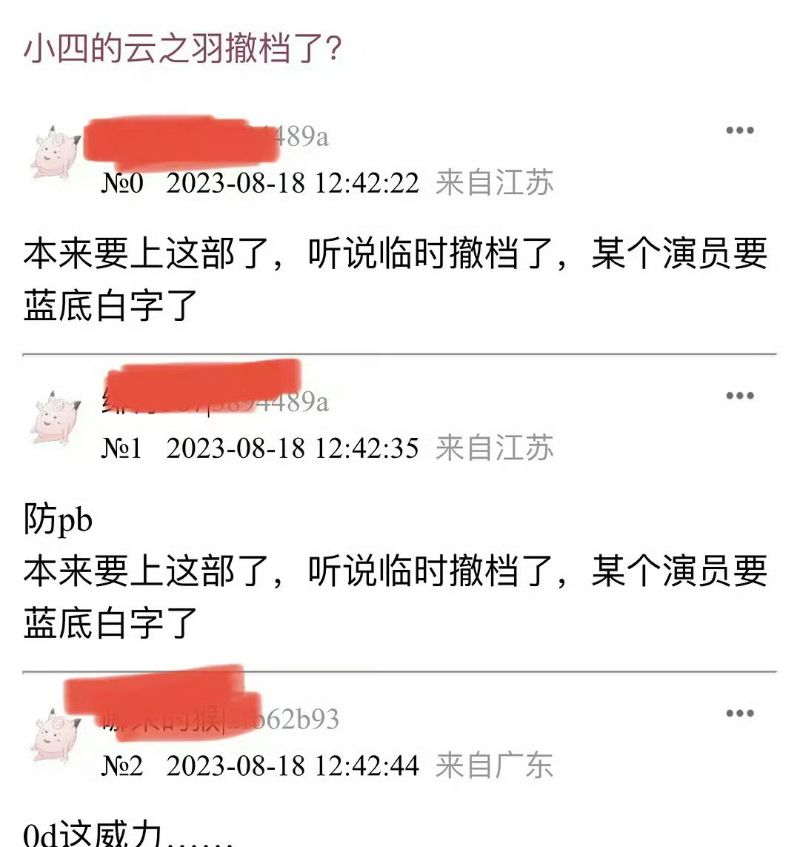View the avatar profile of post №2's author
This screenshot has width=800, height=847.
(x=57, y=737)
